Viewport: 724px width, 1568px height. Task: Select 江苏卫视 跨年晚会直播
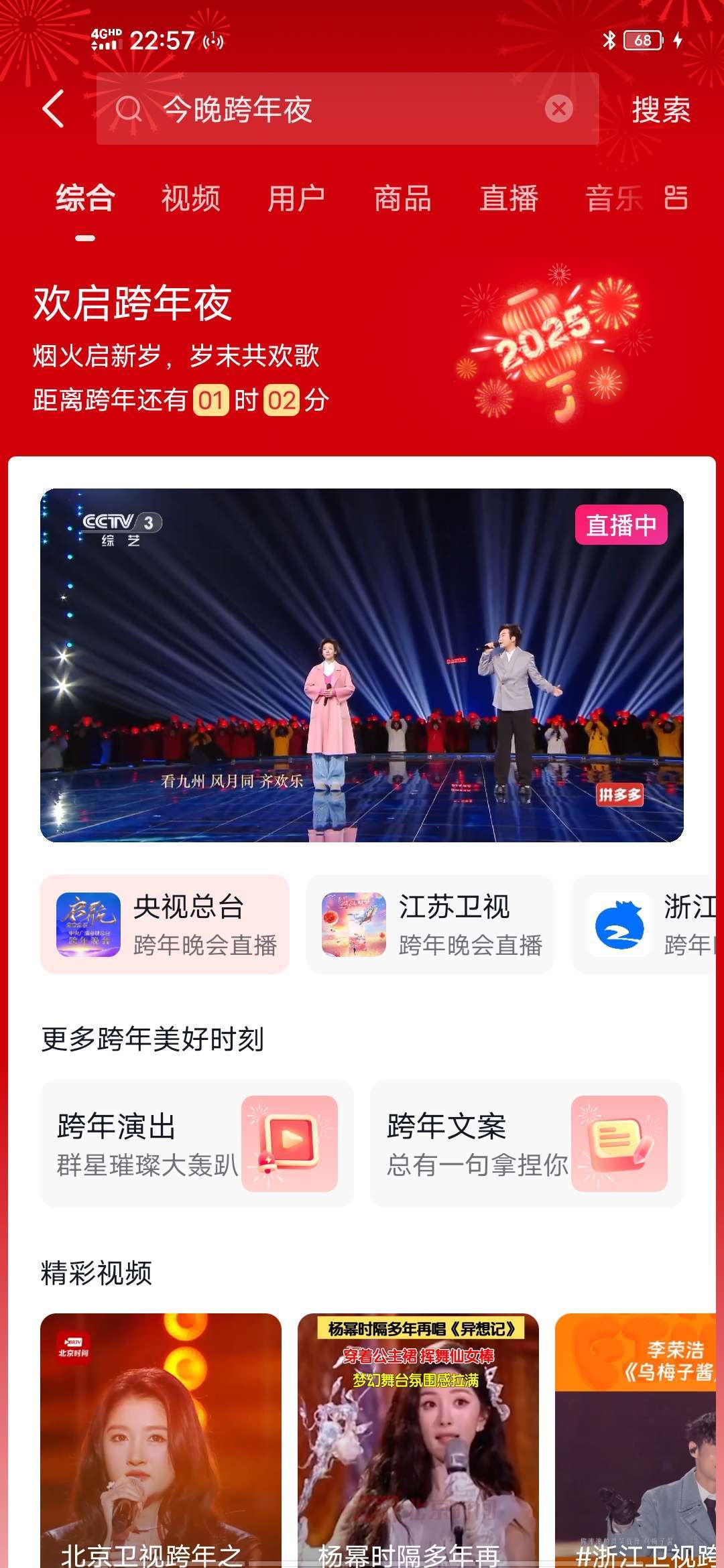[x=430, y=924]
